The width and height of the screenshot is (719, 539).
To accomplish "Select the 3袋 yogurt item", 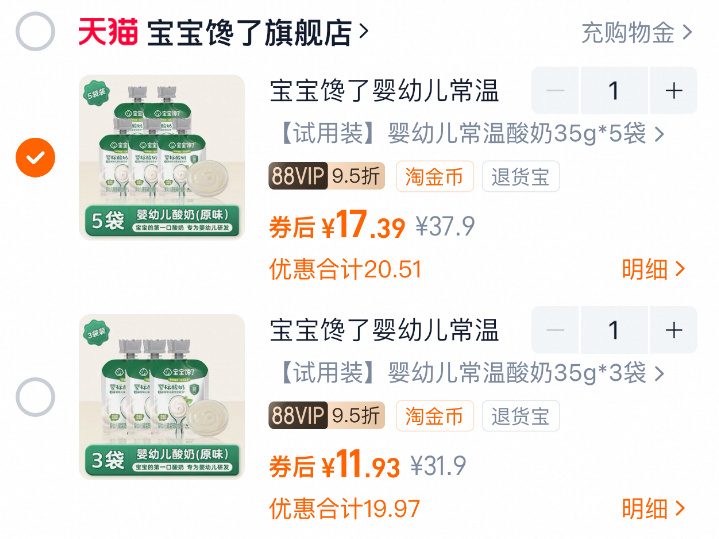I will click(36, 398).
